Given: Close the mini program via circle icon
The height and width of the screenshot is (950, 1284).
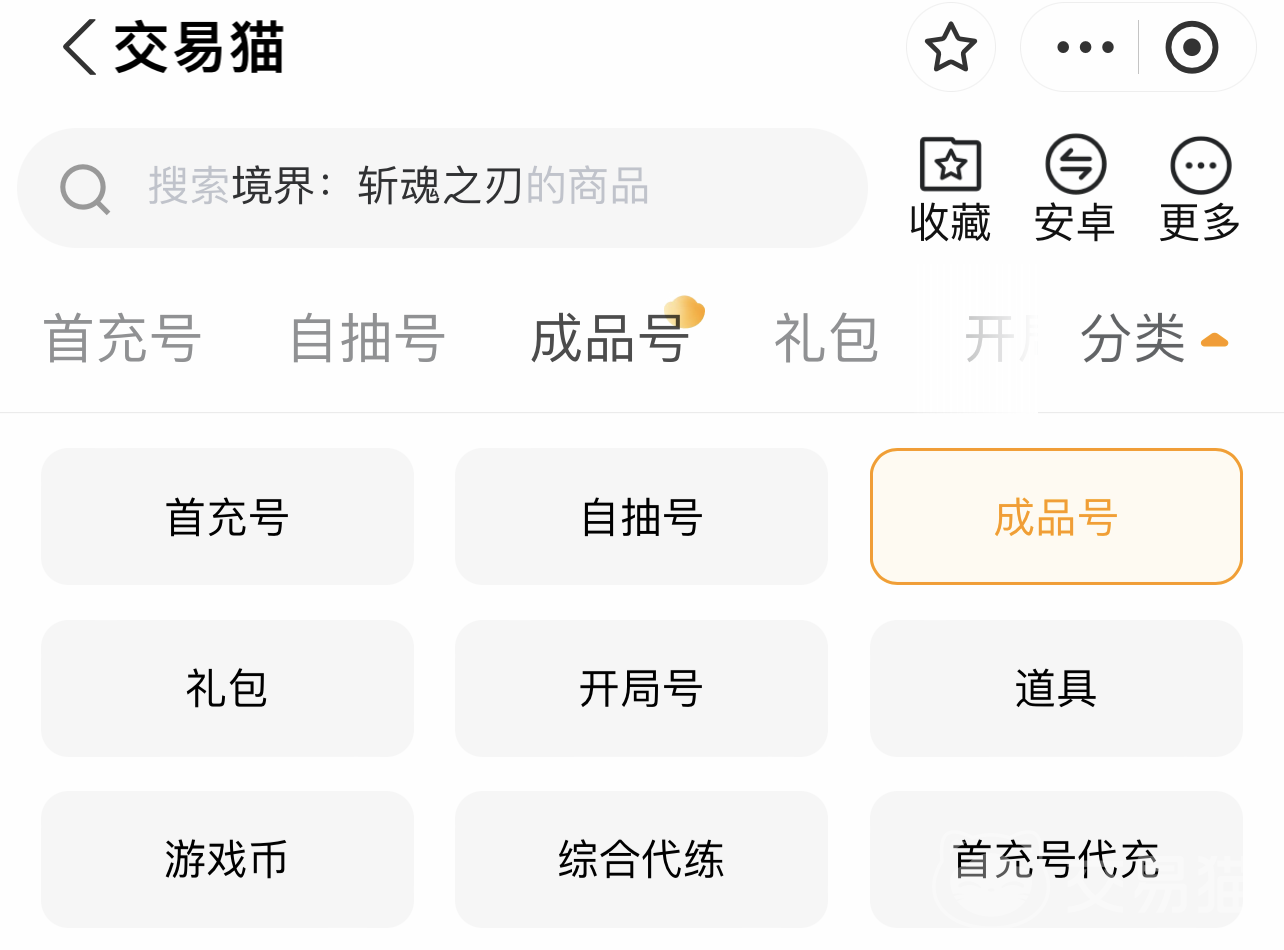Looking at the screenshot, I should tap(1192, 48).
